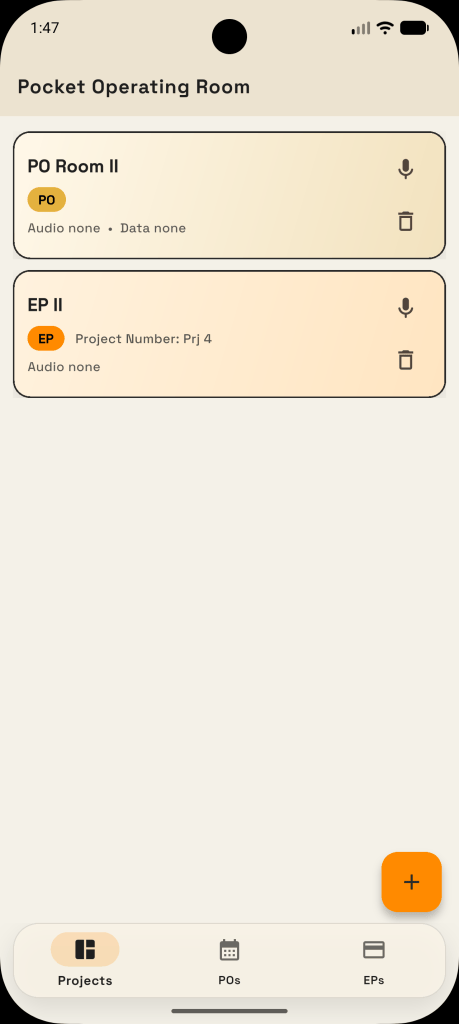The width and height of the screenshot is (459, 1024).
Task: Delete the PO Room II project
Action: 405,221
